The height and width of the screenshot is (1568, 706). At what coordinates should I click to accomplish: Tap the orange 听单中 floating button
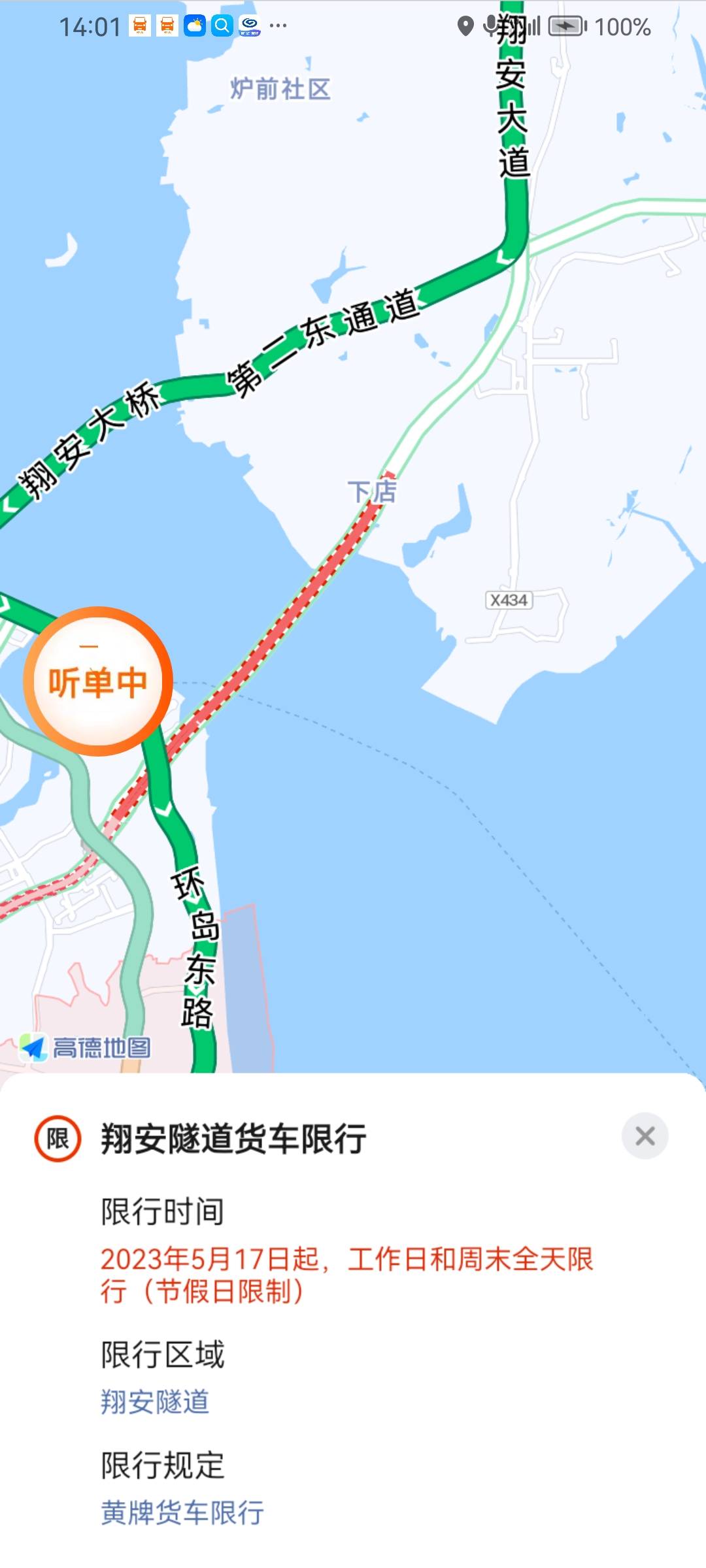[x=98, y=681]
